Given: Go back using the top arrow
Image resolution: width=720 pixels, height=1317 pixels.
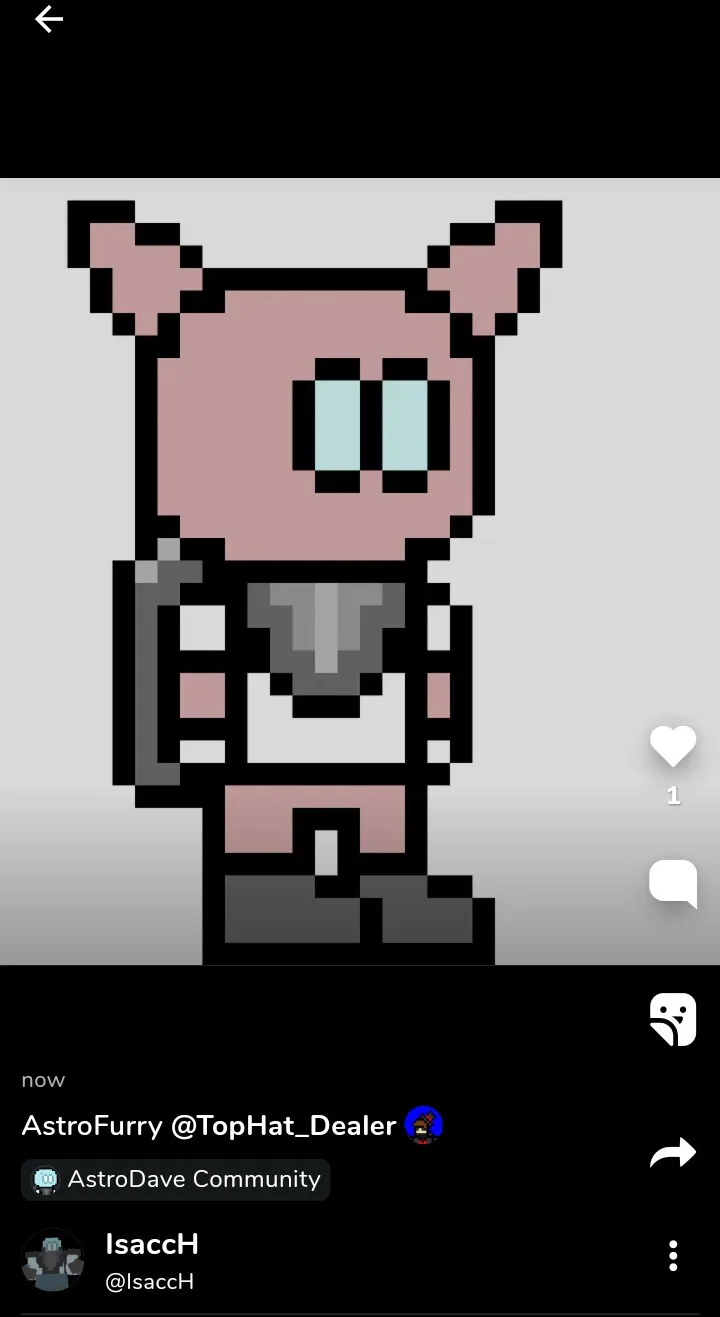Looking at the screenshot, I should click(48, 19).
